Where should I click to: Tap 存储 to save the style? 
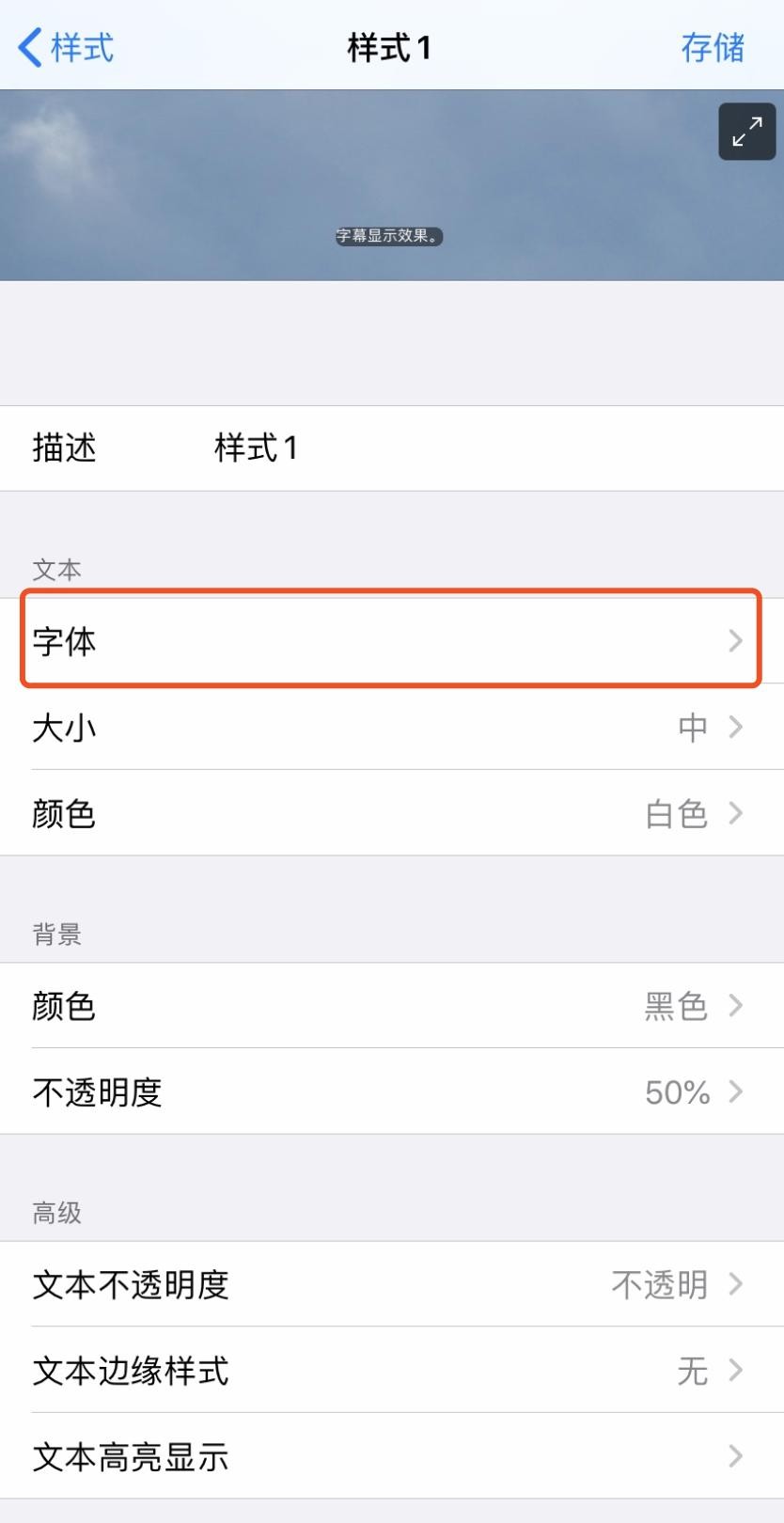click(712, 47)
